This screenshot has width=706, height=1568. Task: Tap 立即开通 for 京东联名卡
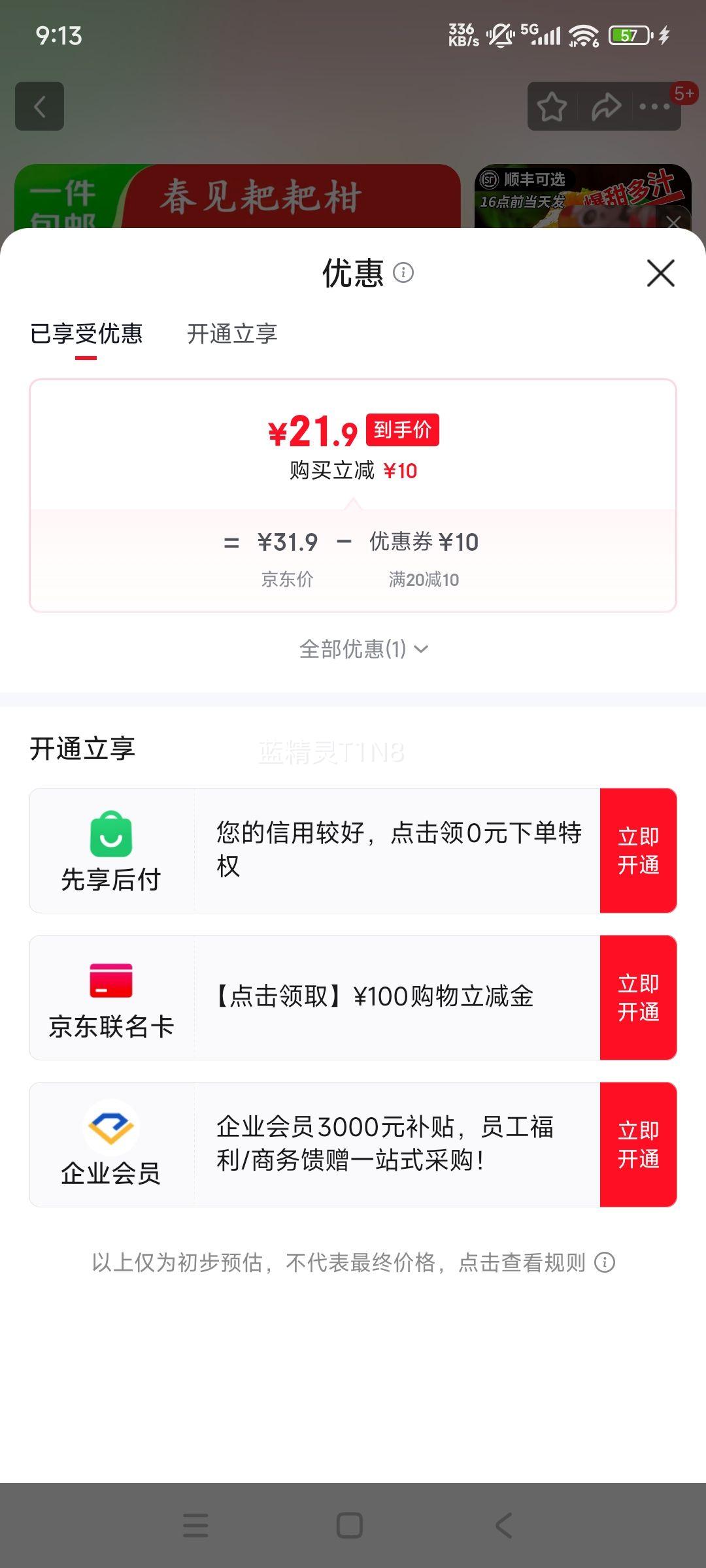[638, 996]
